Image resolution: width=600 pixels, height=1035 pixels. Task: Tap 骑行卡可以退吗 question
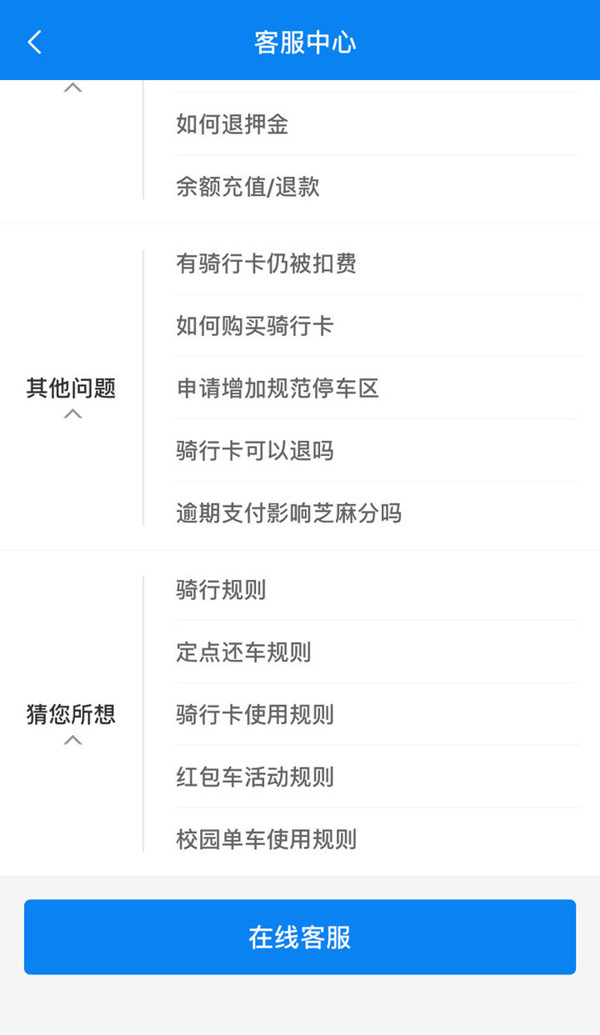255,451
